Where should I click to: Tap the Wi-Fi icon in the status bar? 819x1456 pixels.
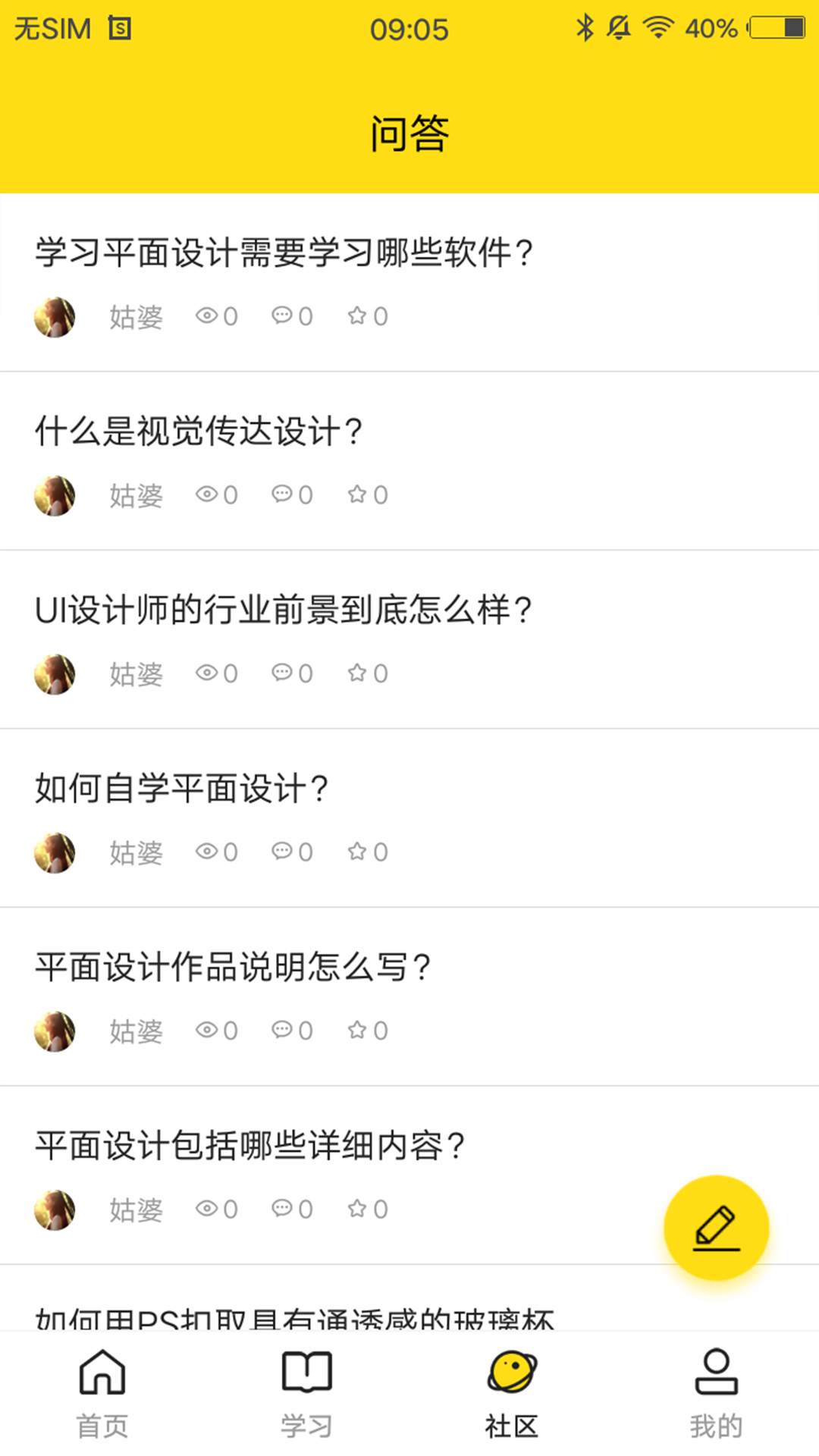658,27
